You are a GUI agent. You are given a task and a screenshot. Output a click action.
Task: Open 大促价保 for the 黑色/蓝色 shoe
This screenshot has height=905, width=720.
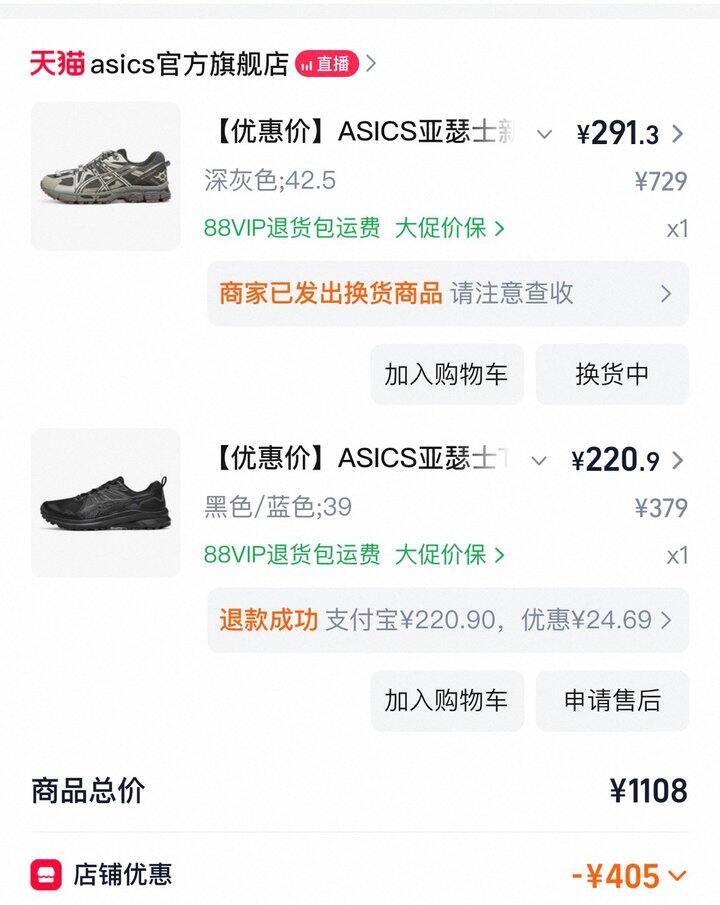tap(450, 554)
